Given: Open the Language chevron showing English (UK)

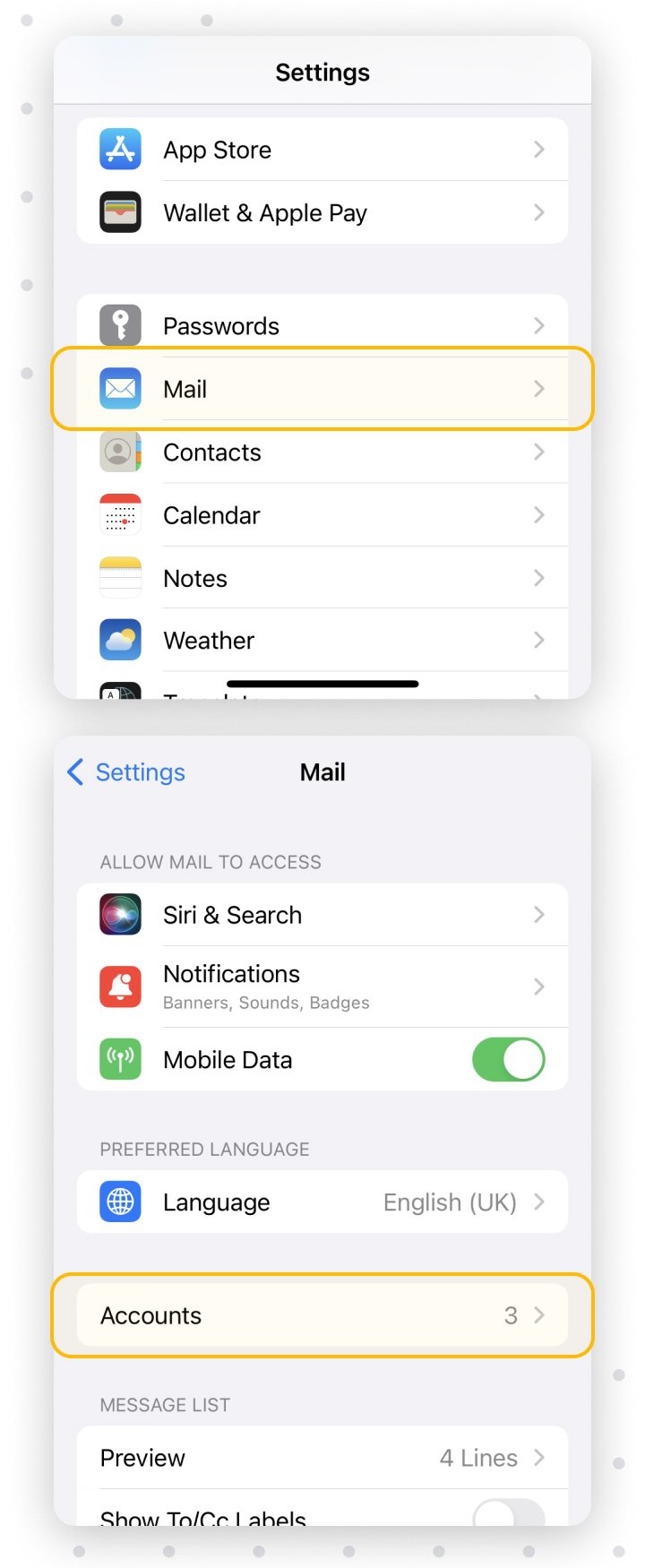Looking at the screenshot, I should [538, 1202].
